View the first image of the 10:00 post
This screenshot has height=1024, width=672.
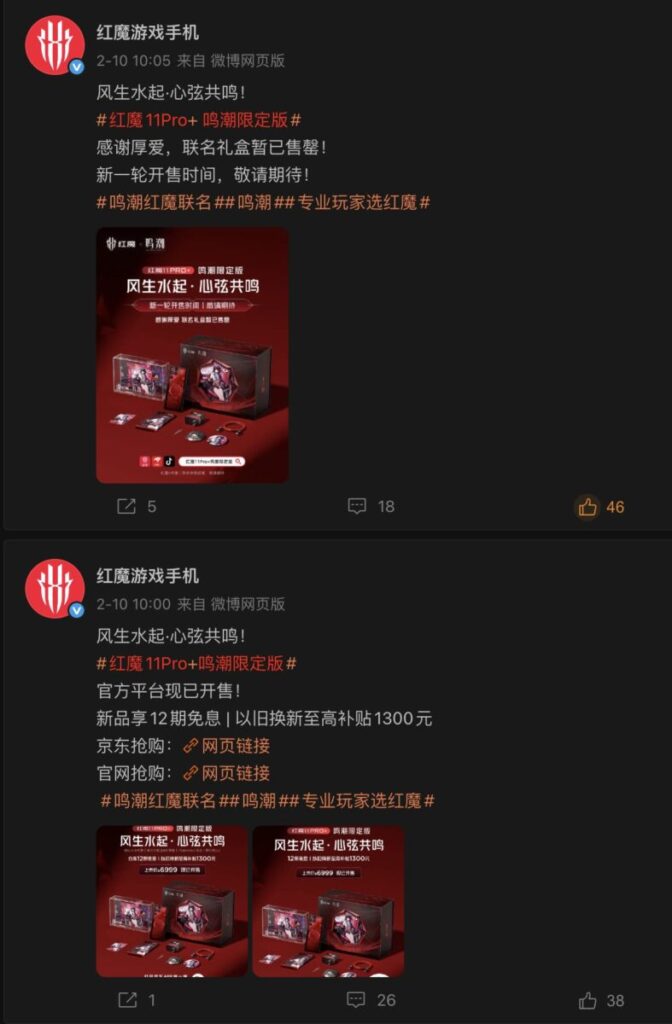tap(171, 901)
